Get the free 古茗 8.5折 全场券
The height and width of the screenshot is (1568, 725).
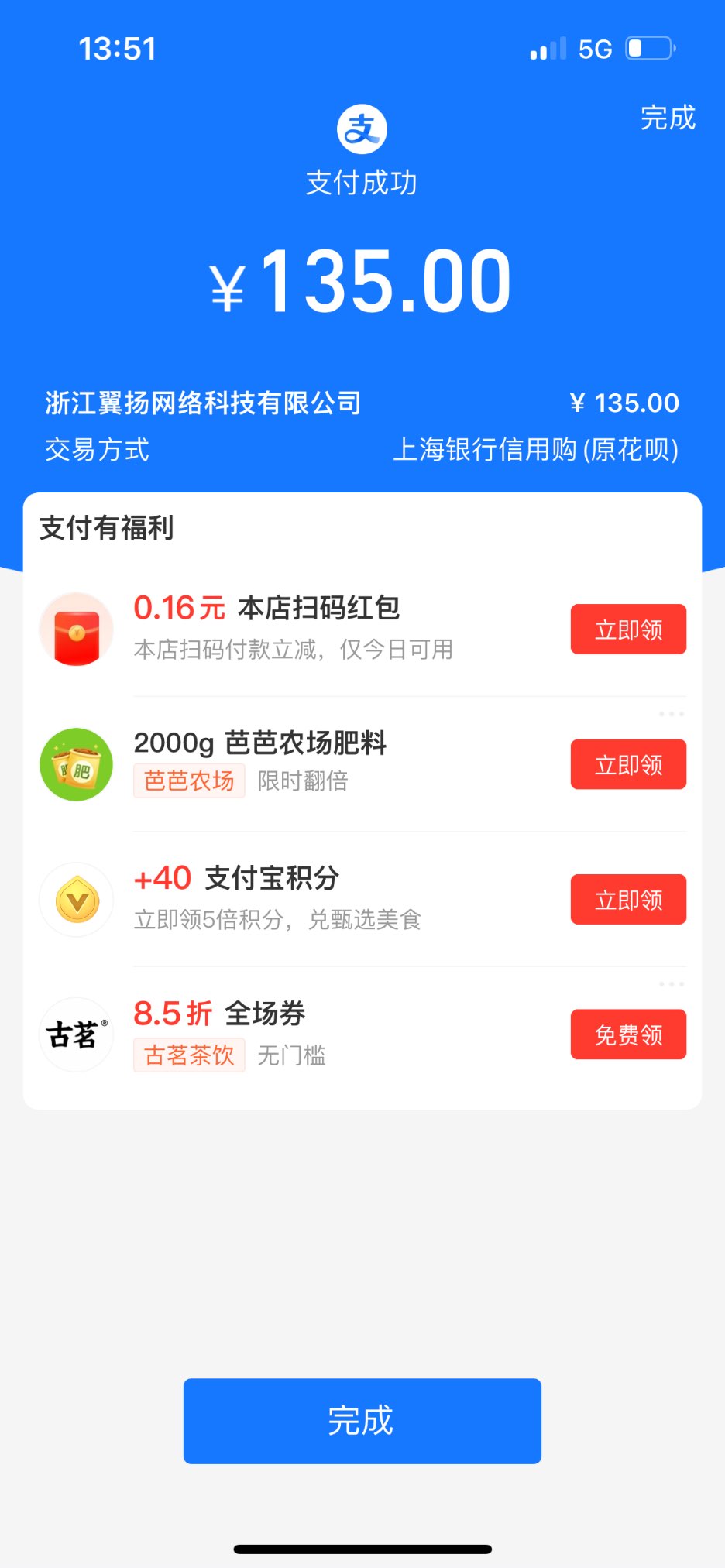(x=628, y=1034)
